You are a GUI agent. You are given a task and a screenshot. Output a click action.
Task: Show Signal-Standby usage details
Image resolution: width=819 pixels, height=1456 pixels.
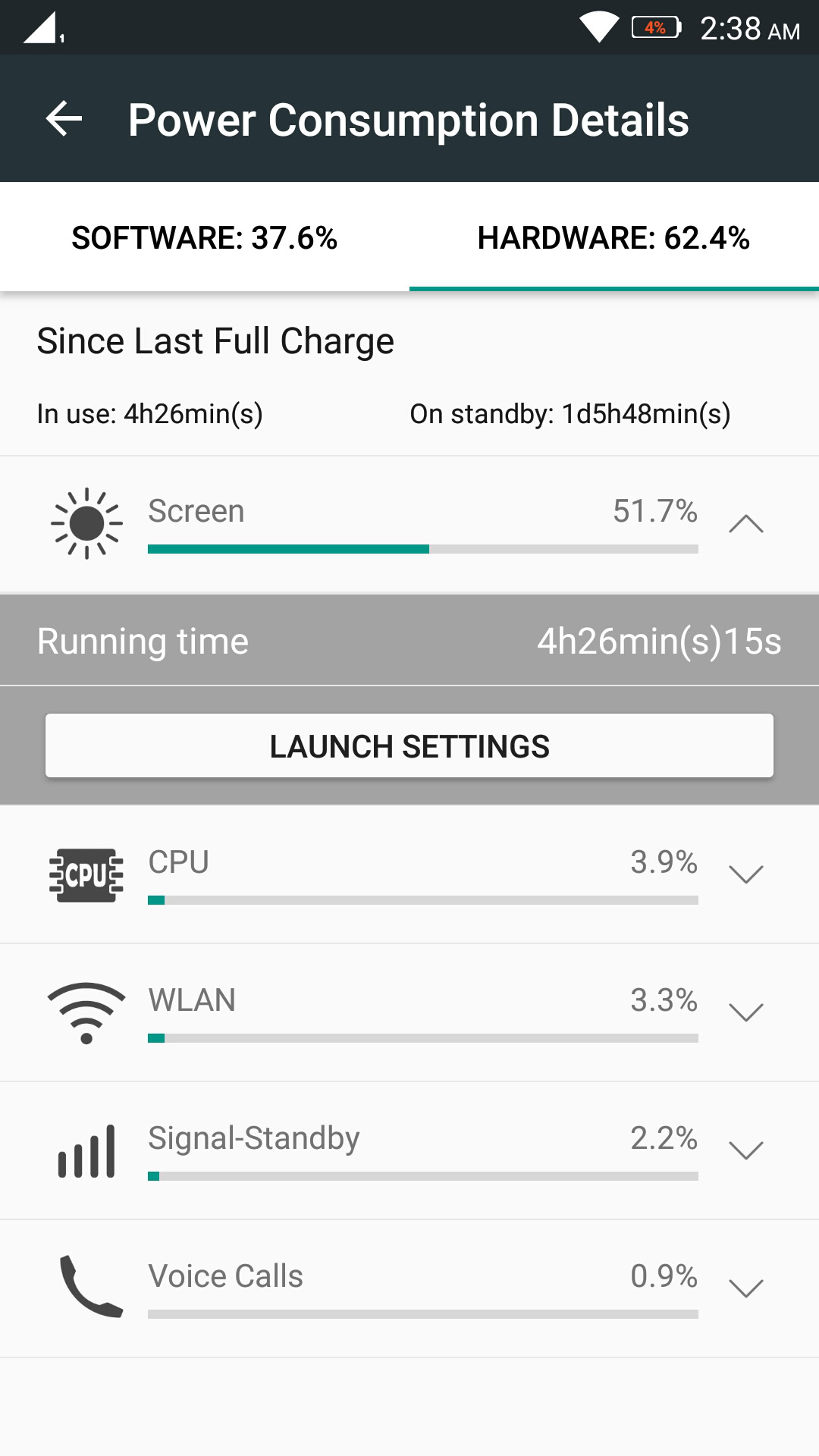pyautogui.click(x=745, y=1150)
